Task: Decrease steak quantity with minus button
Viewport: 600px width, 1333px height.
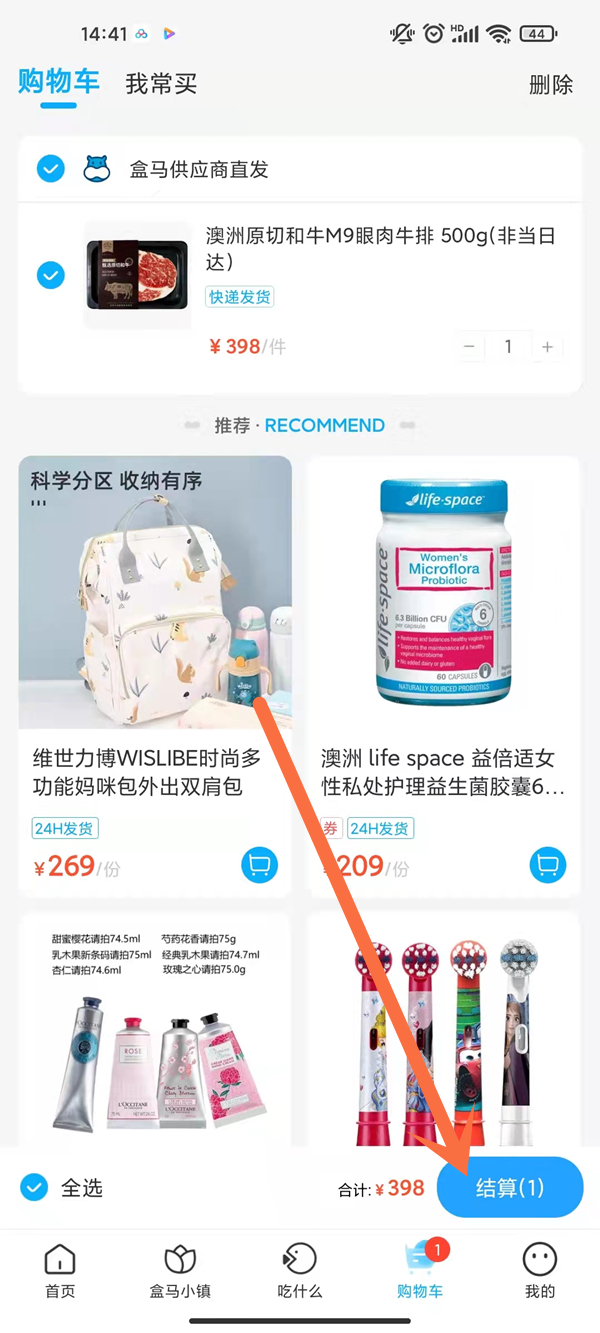Action: coord(470,347)
